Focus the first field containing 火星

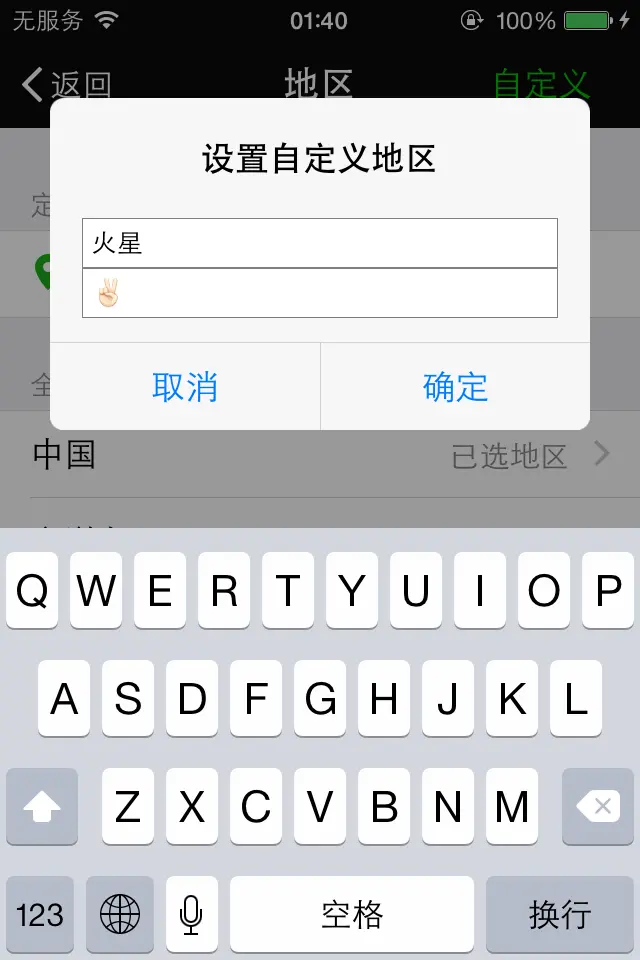(x=319, y=243)
